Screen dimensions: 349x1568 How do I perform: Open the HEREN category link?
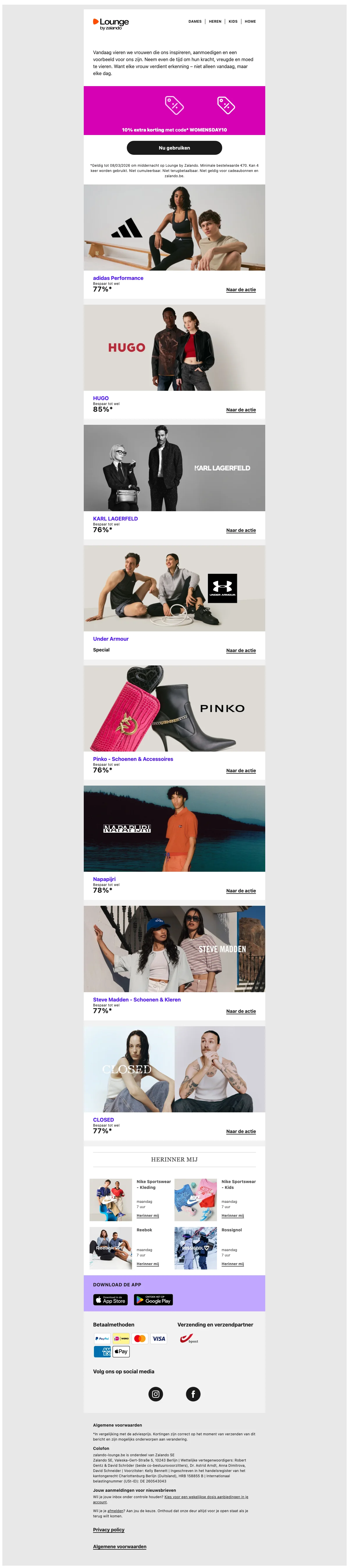[215, 21]
